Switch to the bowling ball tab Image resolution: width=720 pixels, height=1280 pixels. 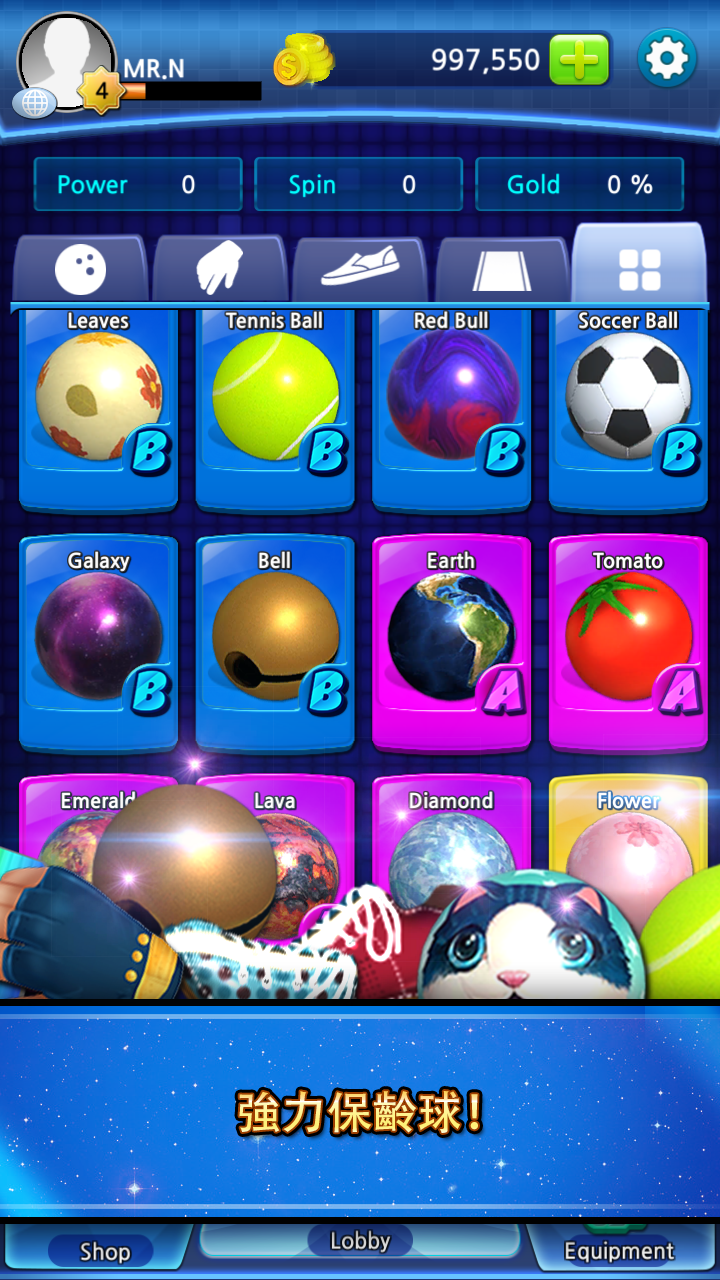(80, 269)
